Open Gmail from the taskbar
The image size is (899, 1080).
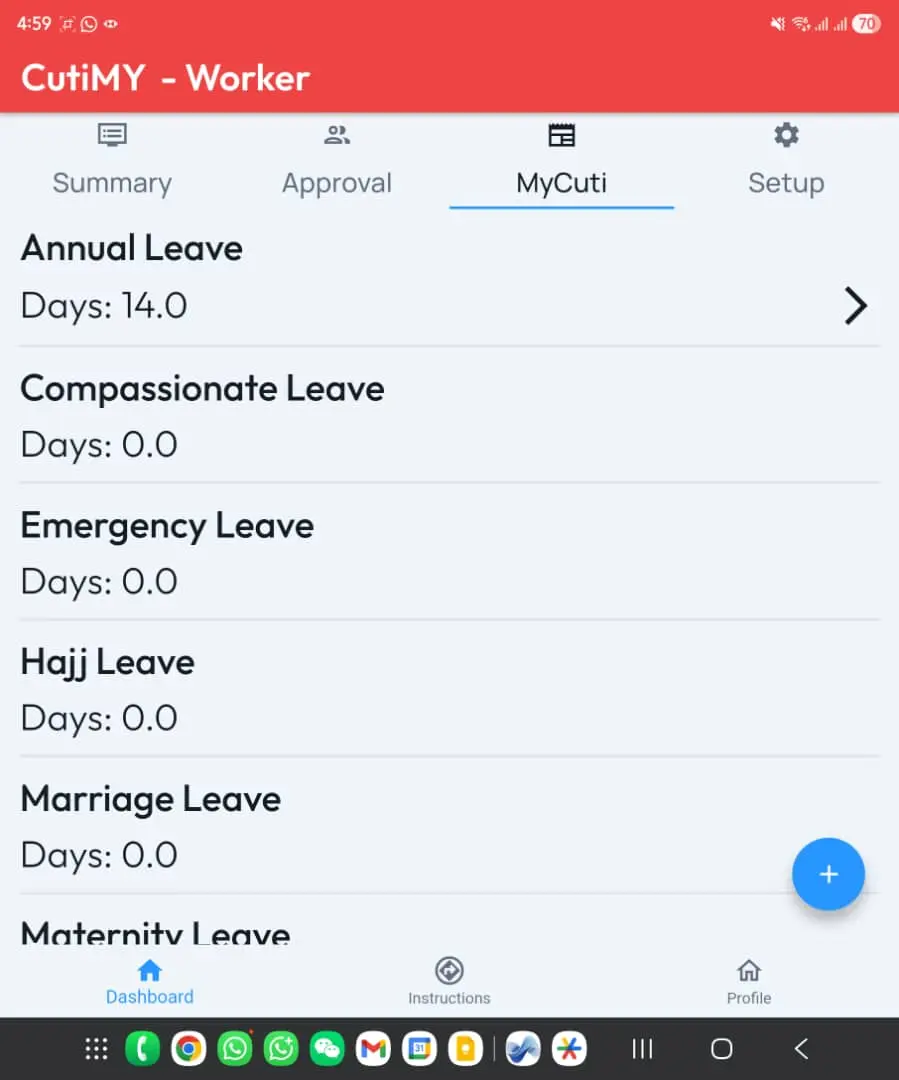373,1049
